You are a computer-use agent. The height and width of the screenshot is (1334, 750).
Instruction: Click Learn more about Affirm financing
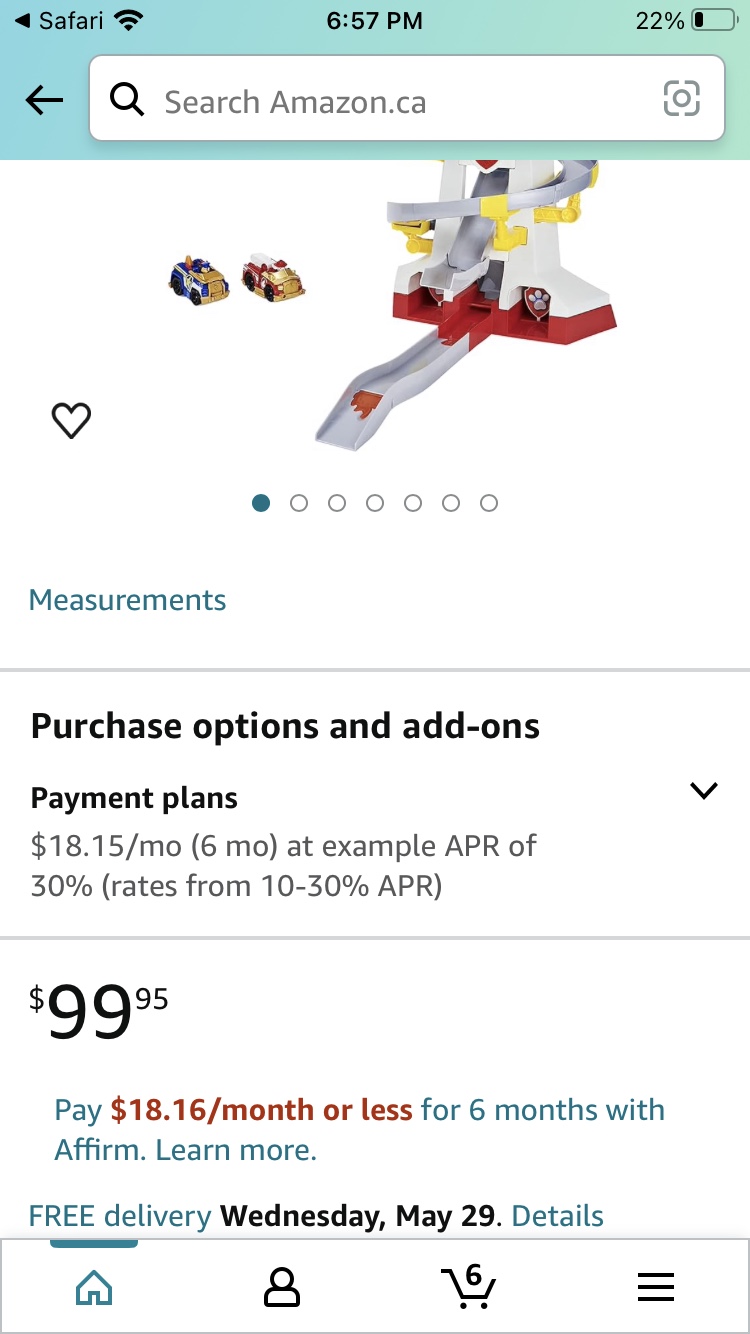tap(236, 1149)
